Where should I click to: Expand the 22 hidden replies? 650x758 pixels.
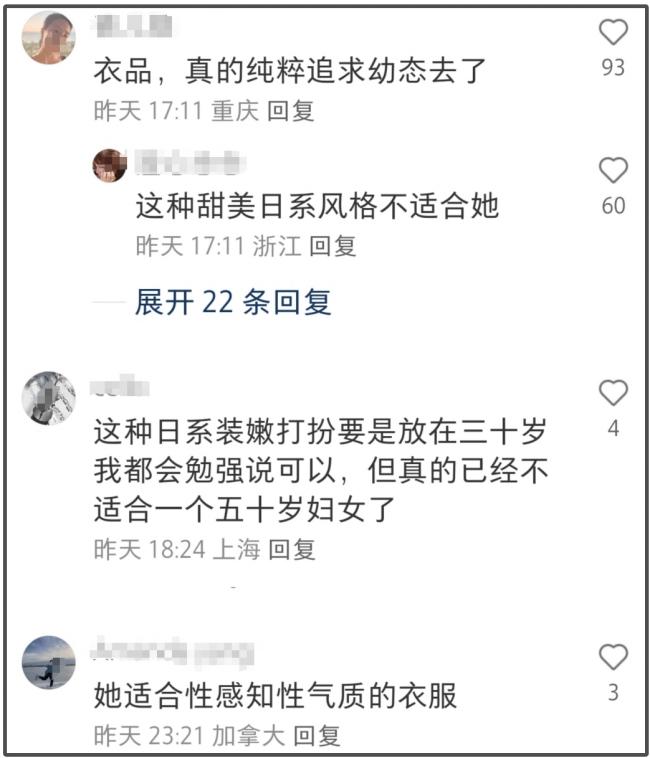[232, 302]
